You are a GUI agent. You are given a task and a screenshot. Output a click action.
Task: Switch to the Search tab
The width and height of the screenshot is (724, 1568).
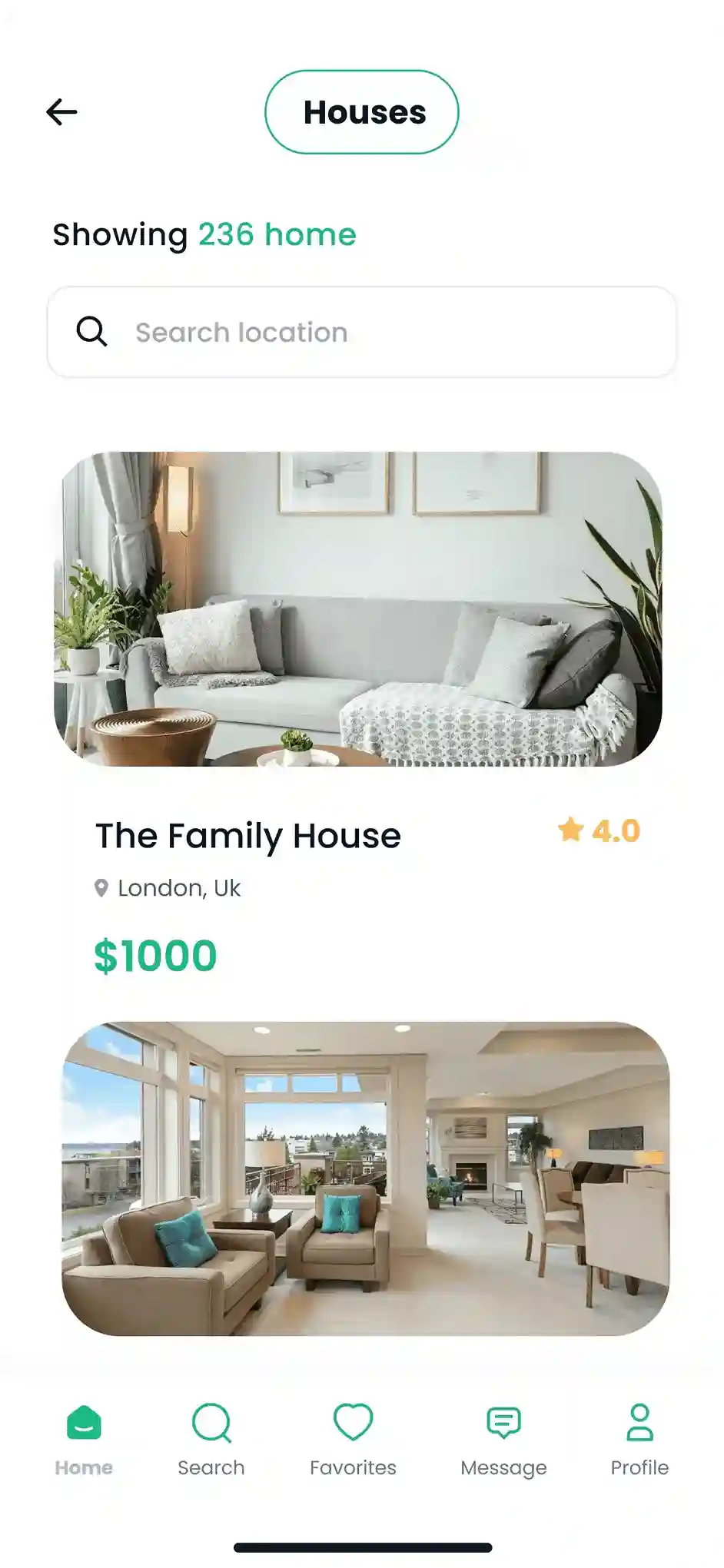pyautogui.click(x=211, y=1438)
